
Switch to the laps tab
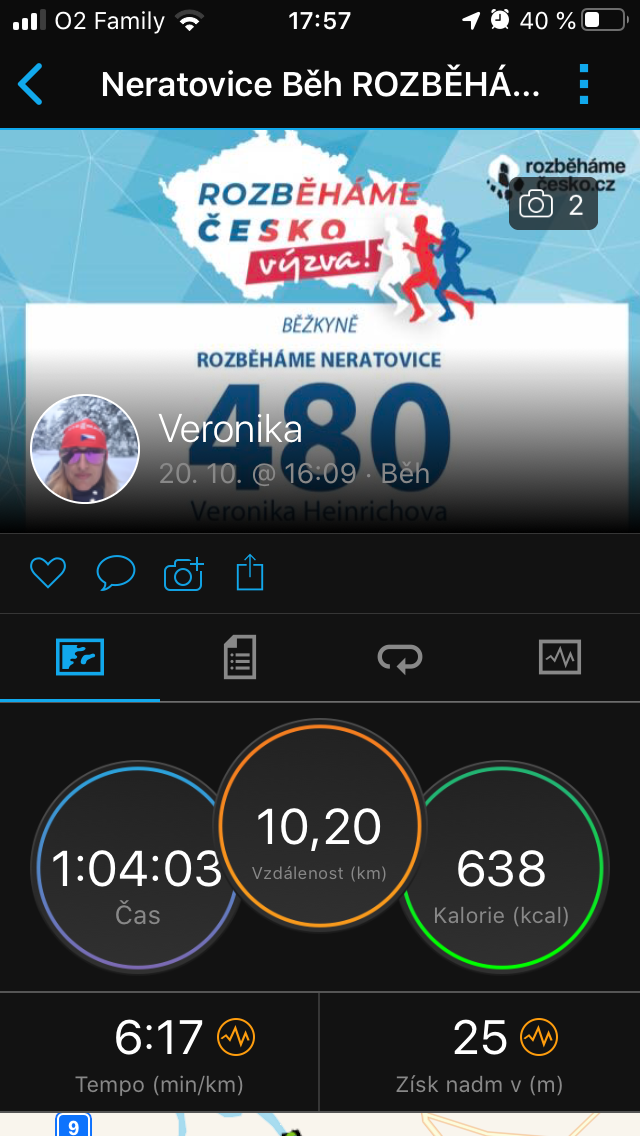pyautogui.click(x=400, y=658)
